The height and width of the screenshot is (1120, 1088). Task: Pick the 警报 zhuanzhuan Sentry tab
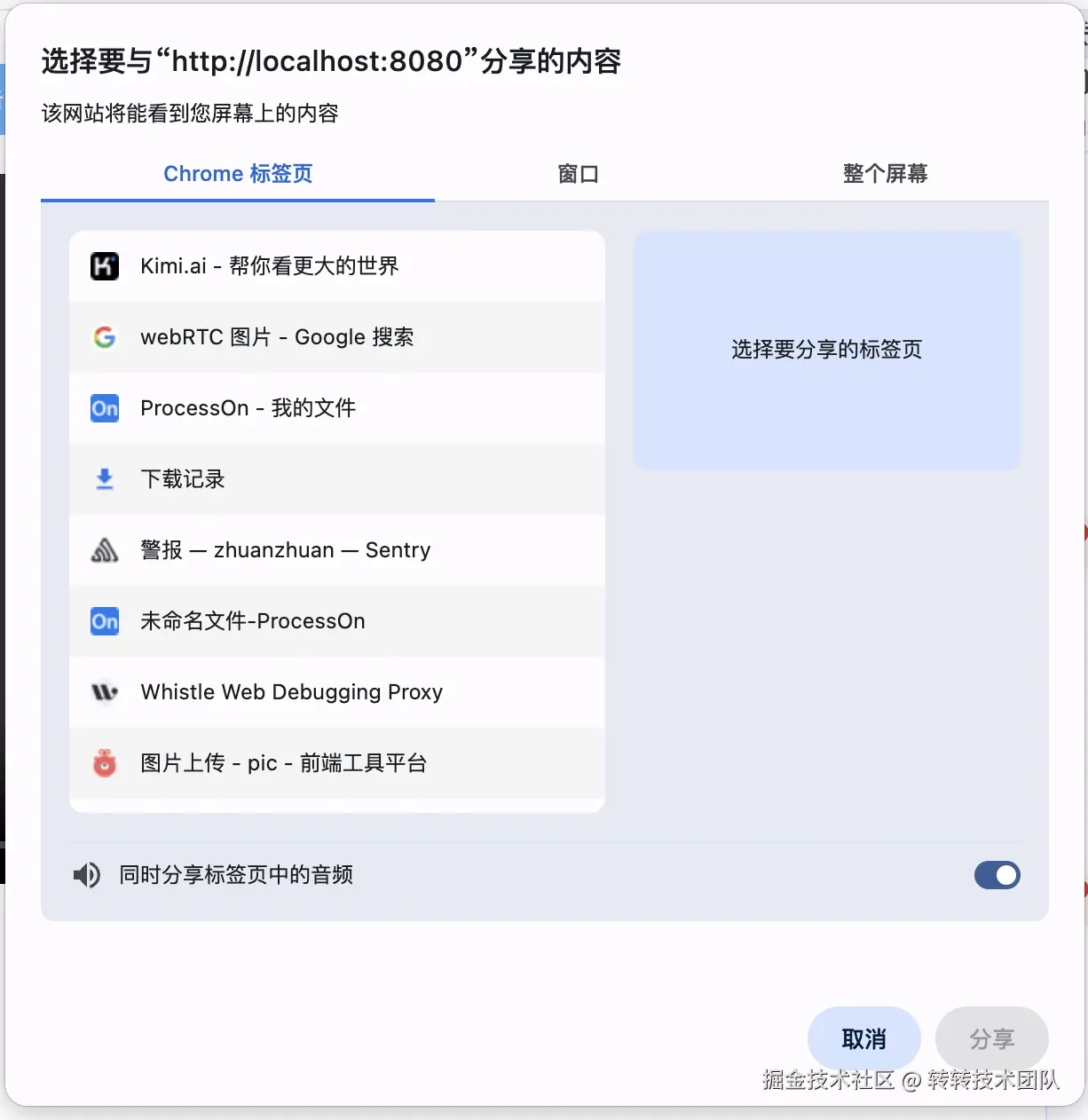pos(336,550)
